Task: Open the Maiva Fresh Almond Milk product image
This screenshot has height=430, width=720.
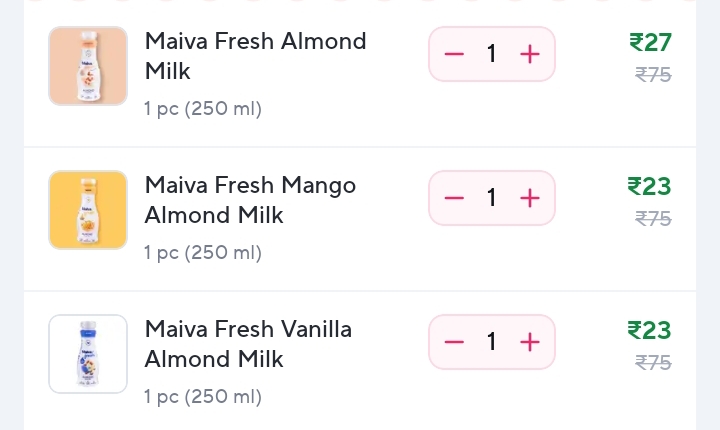Action: 88,66
